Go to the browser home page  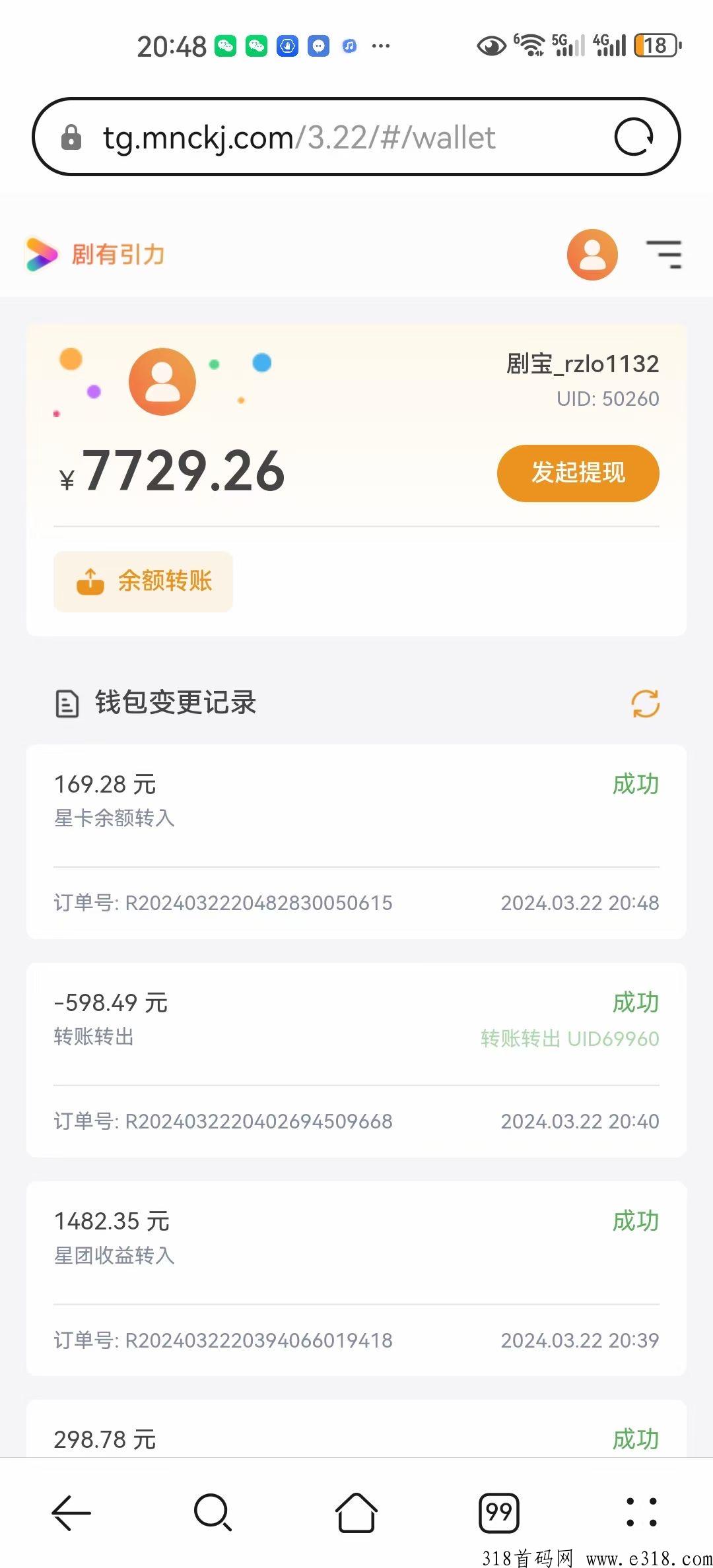356,1512
